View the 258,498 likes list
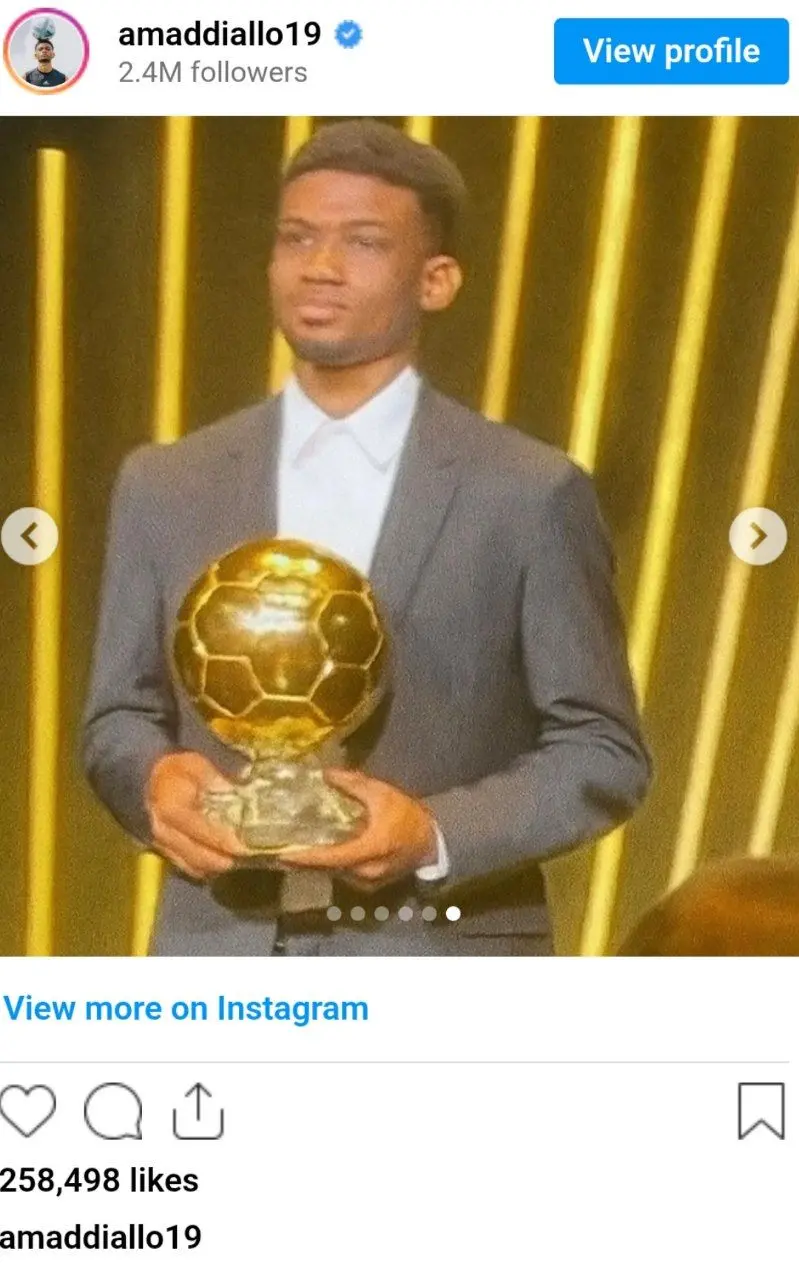799x1280 pixels. click(99, 1180)
